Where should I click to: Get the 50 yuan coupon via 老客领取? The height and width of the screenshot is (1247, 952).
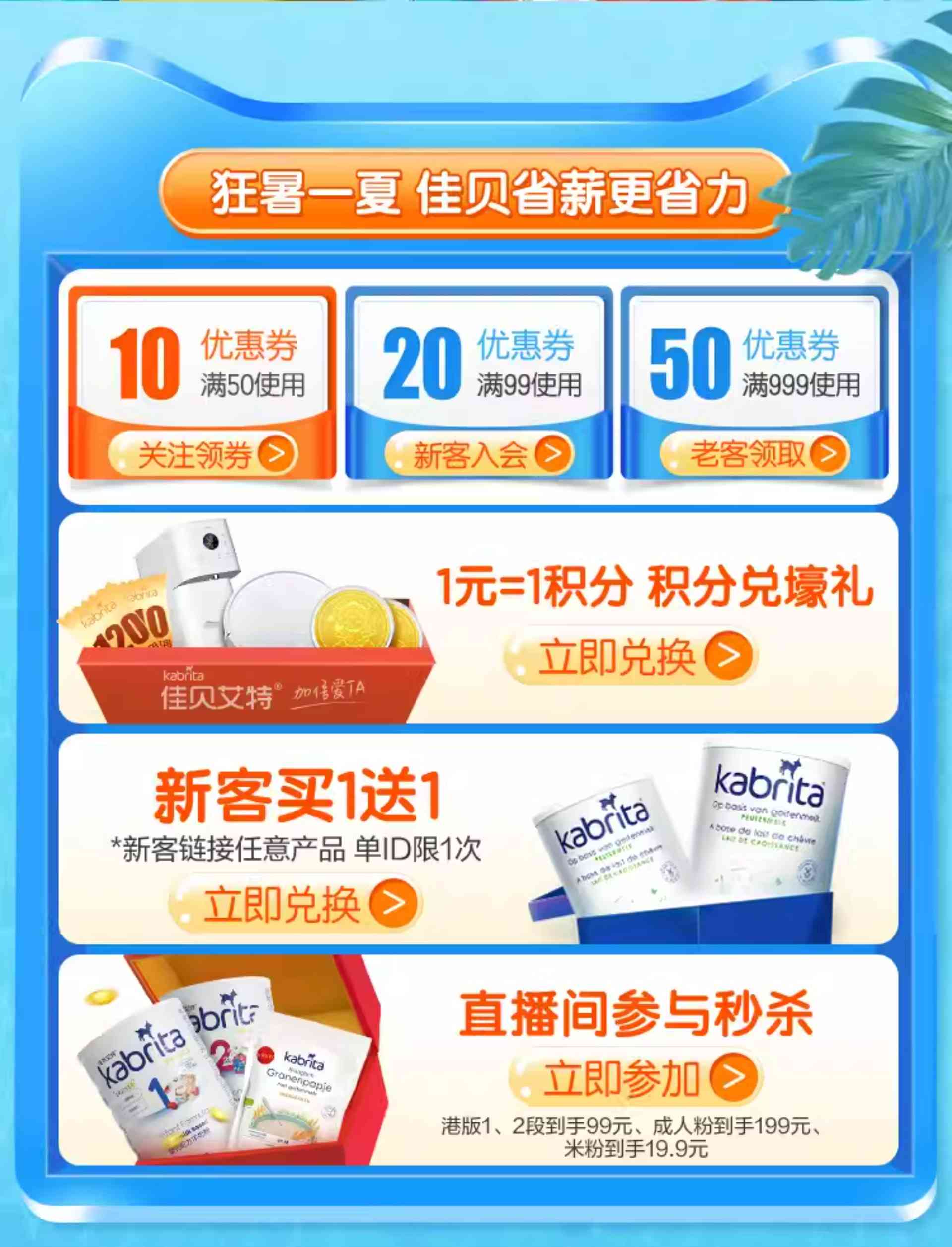pyautogui.click(x=755, y=454)
